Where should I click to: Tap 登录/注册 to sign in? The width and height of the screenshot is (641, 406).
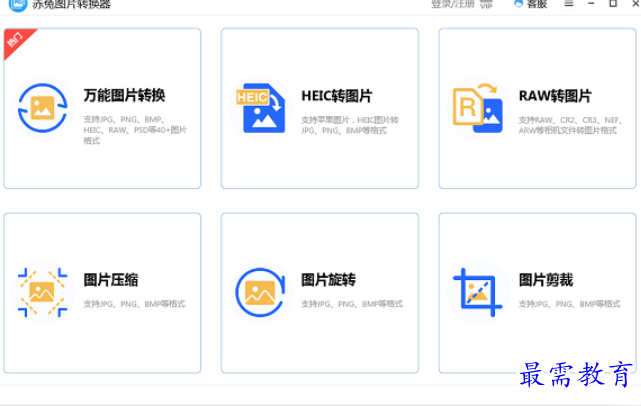click(452, 4)
